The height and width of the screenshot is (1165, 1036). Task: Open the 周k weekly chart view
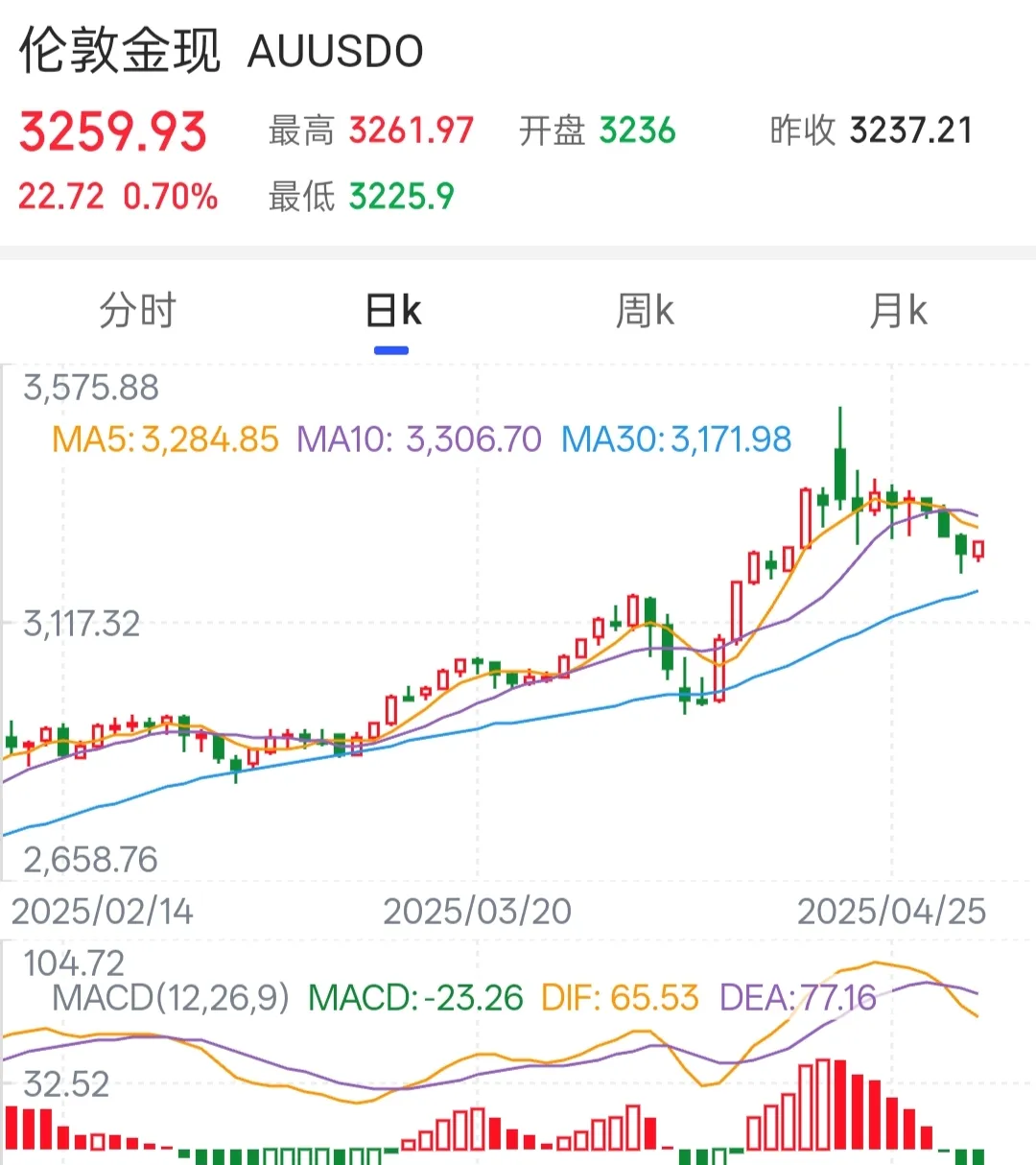(647, 310)
